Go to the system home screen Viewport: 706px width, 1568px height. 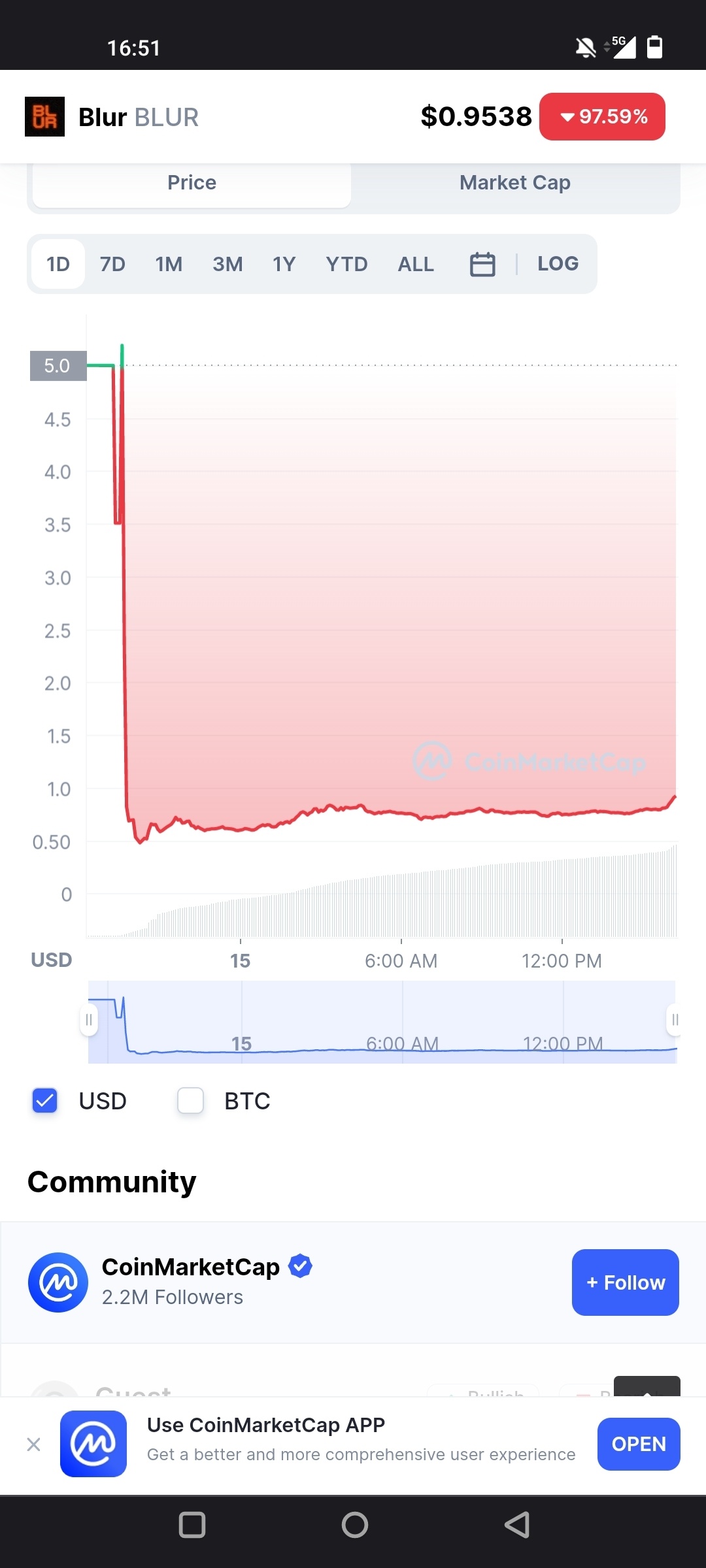355,1526
